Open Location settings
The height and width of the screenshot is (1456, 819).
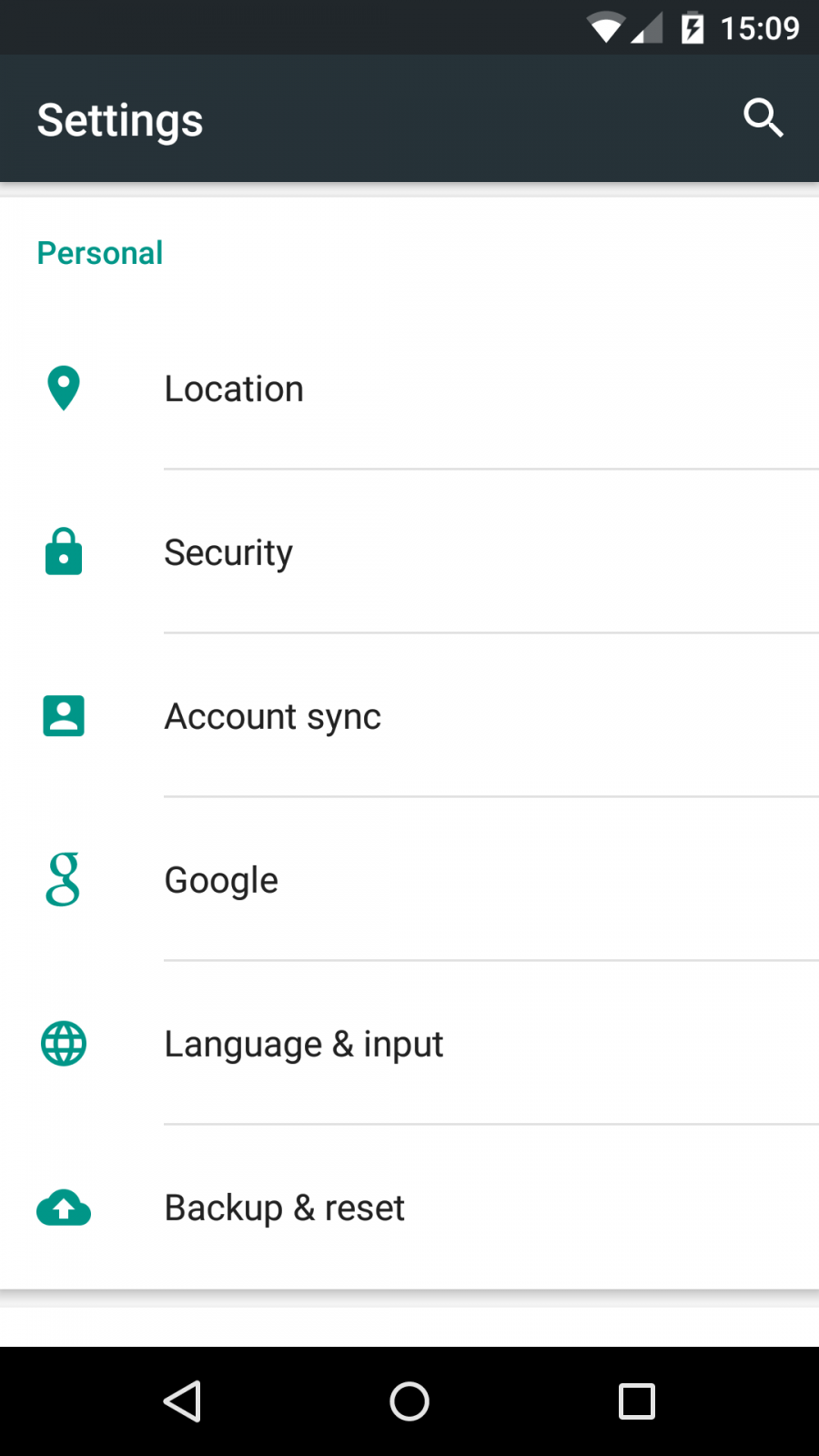point(409,389)
